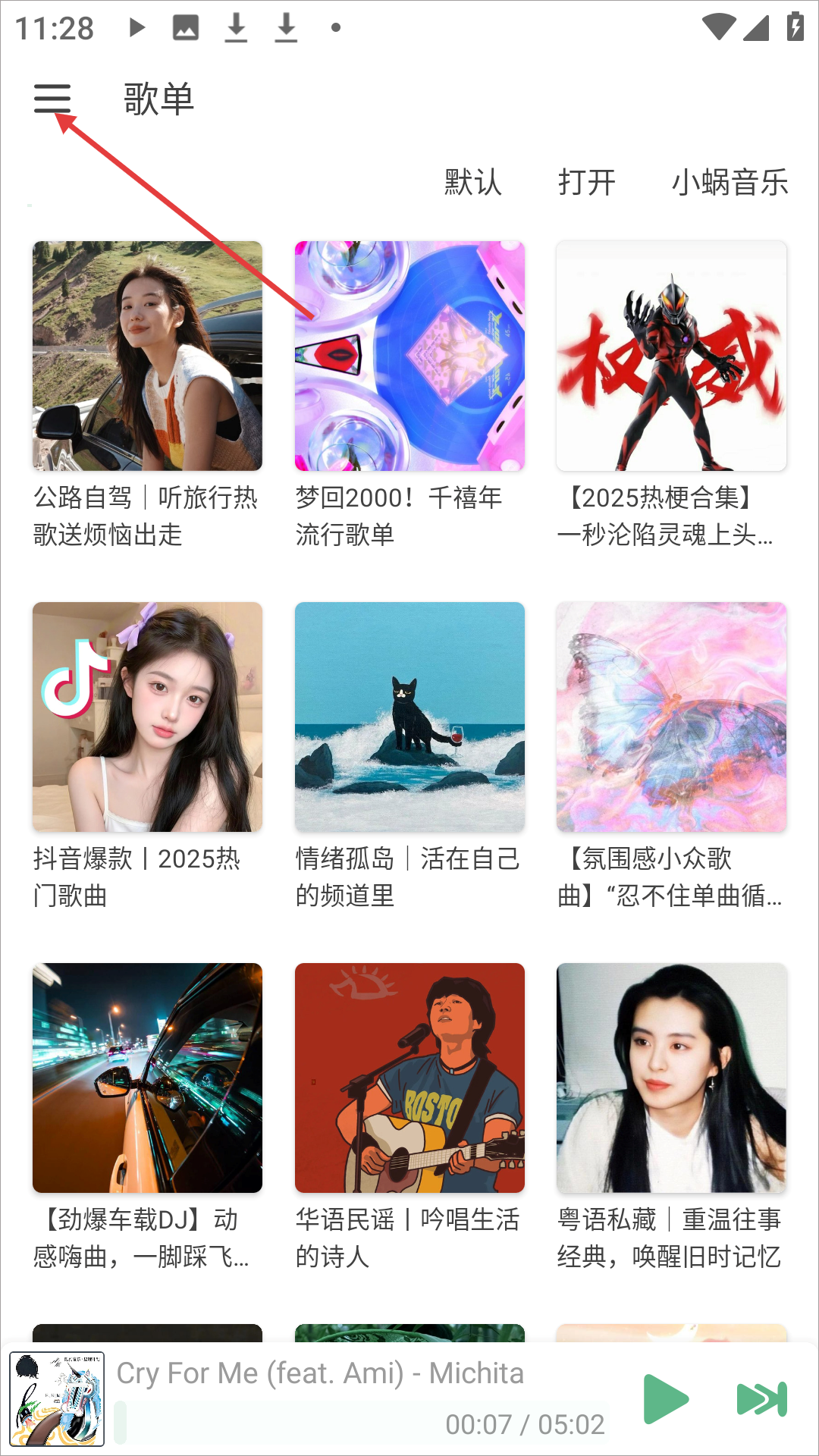This screenshot has width=819, height=1456.
Task: Tap the 打开 button
Action: [x=587, y=183]
